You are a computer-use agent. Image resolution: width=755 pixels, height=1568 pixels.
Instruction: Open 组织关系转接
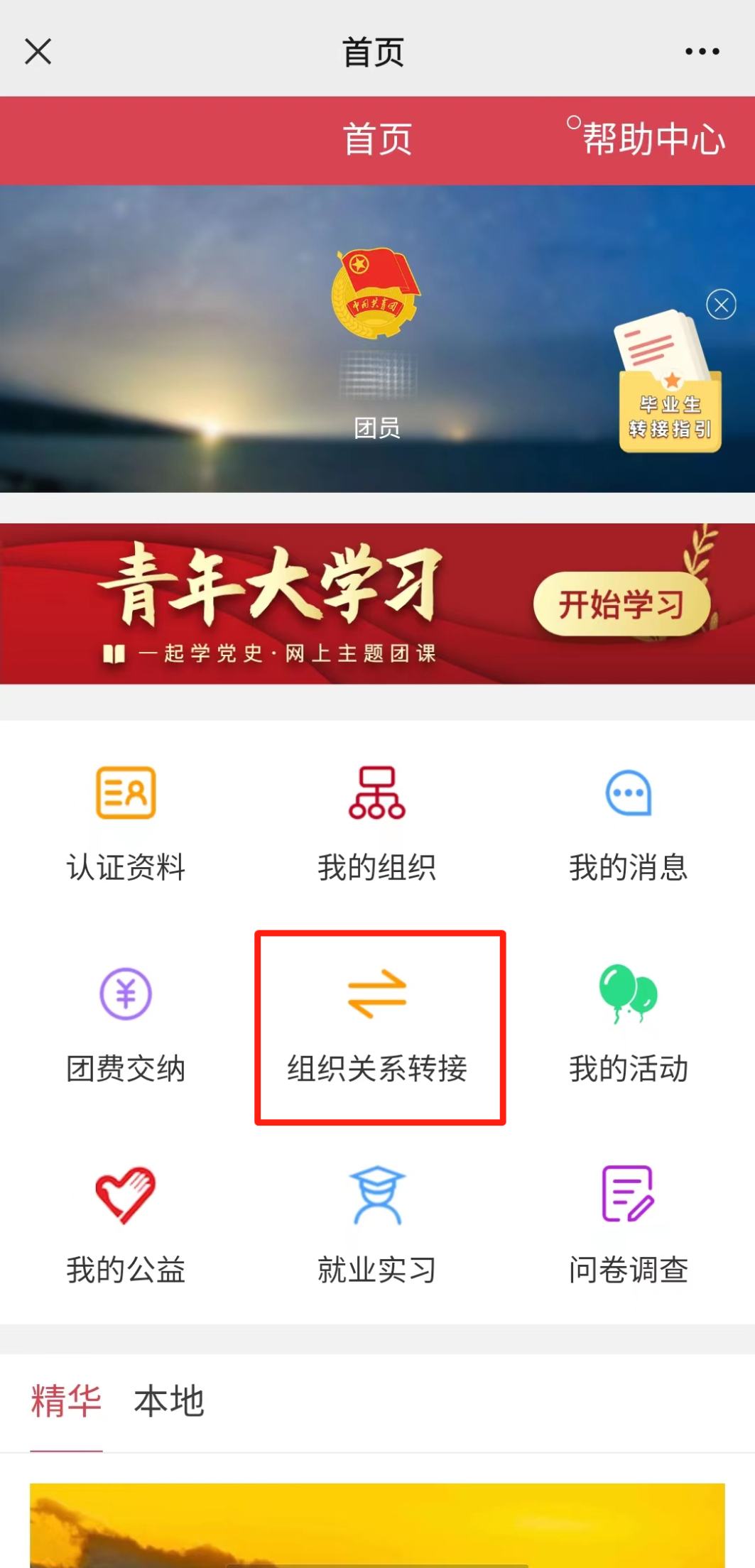point(377,1025)
